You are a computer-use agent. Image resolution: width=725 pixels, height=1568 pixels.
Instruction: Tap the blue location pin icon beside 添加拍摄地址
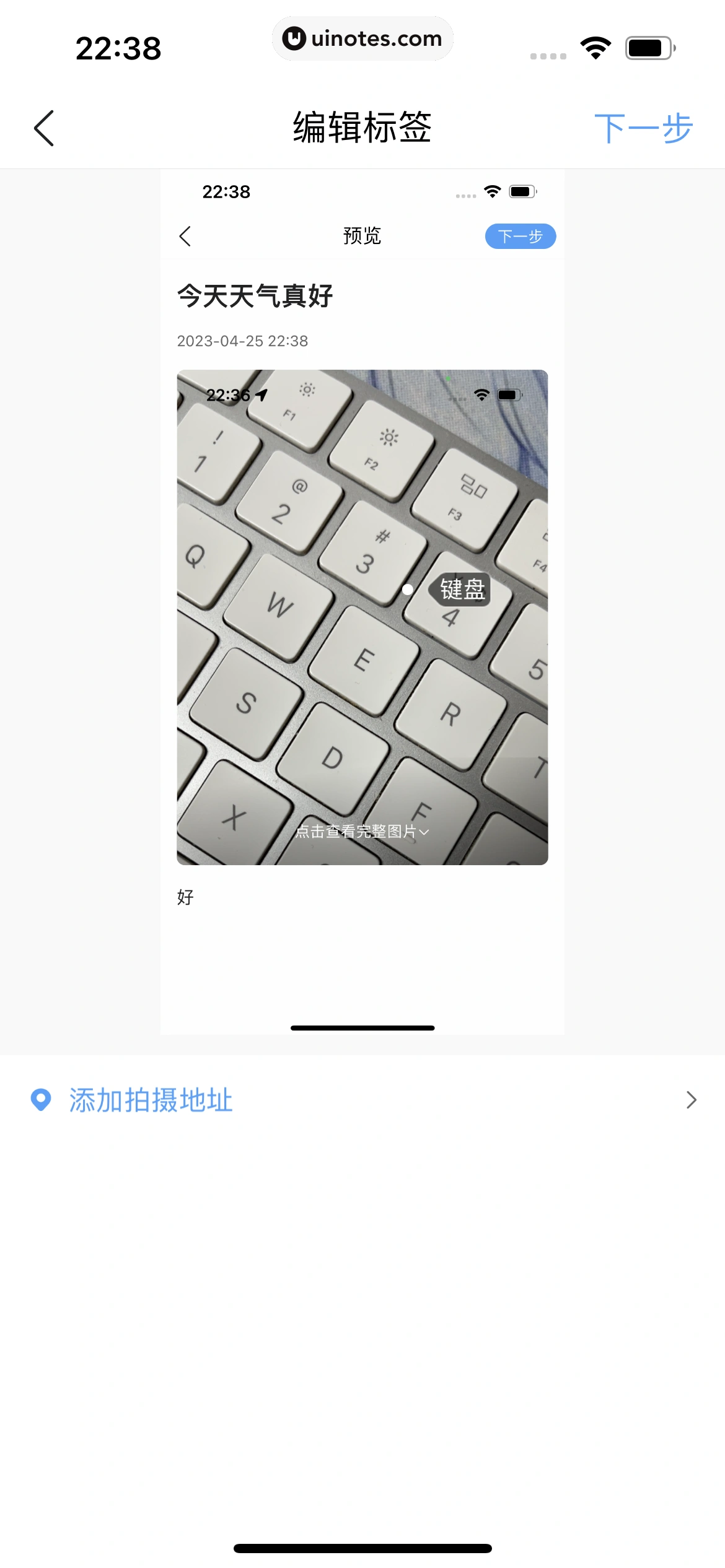pos(41,1100)
